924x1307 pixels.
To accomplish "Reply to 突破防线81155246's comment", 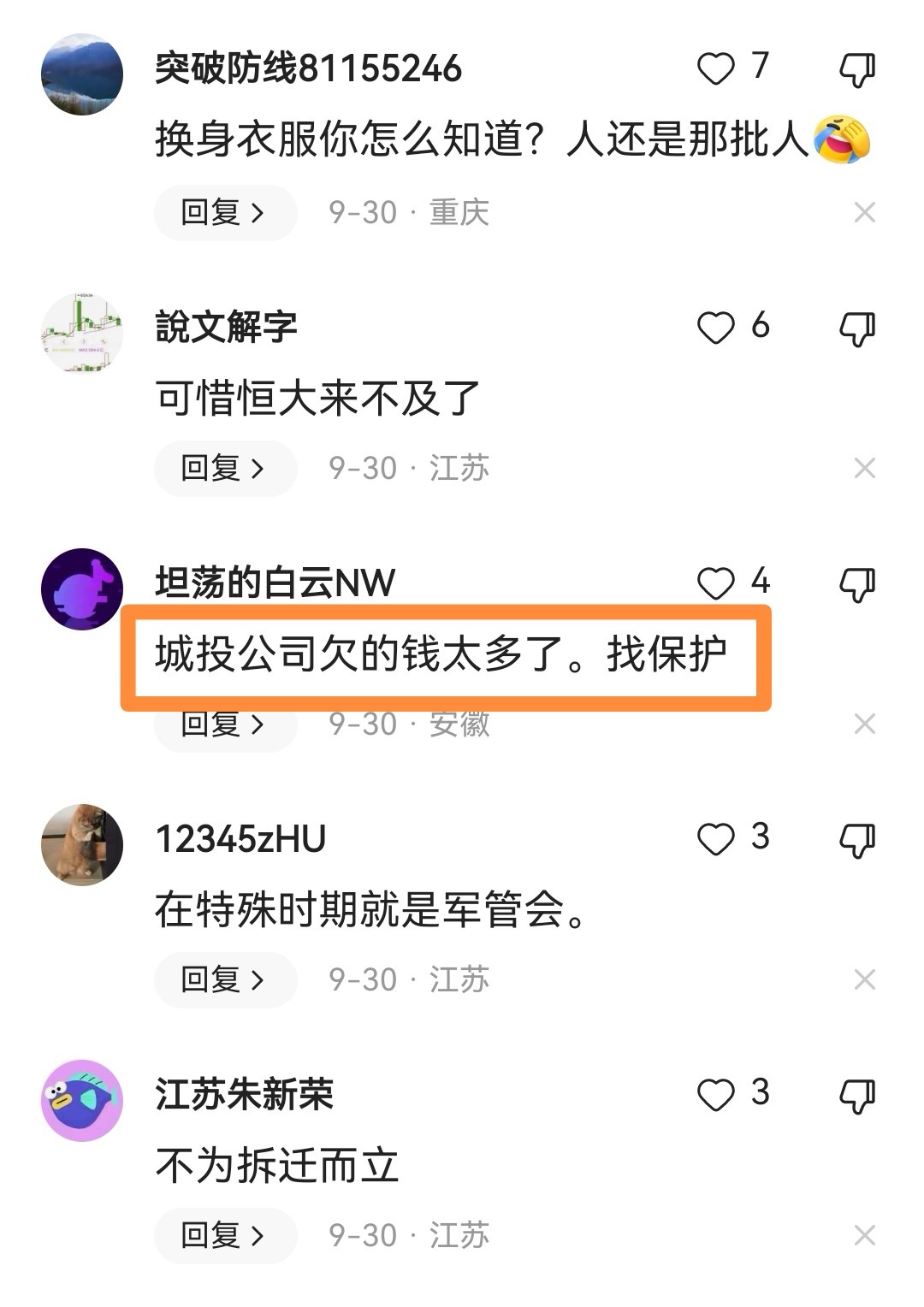I will click(x=224, y=212).
